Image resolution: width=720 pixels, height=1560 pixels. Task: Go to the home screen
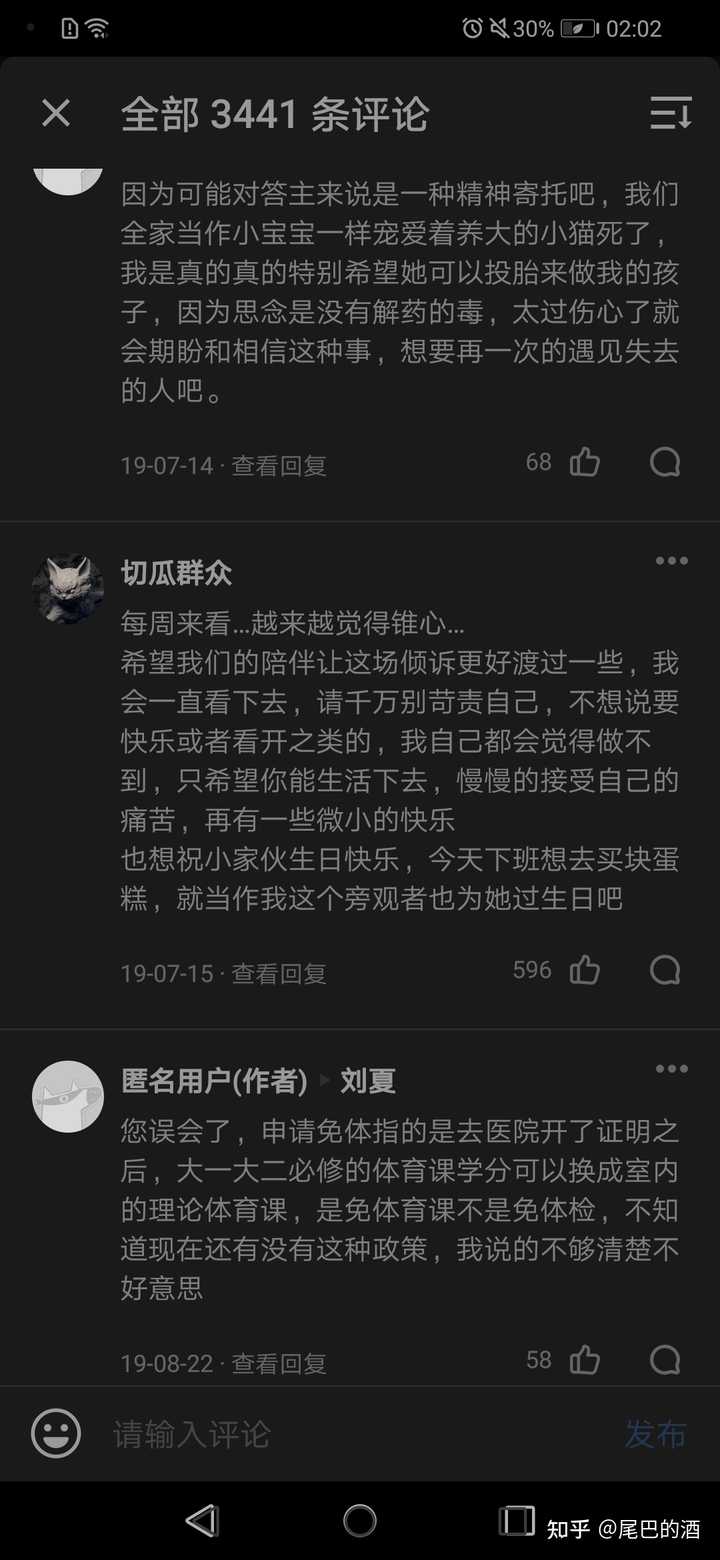[360, 1521]
